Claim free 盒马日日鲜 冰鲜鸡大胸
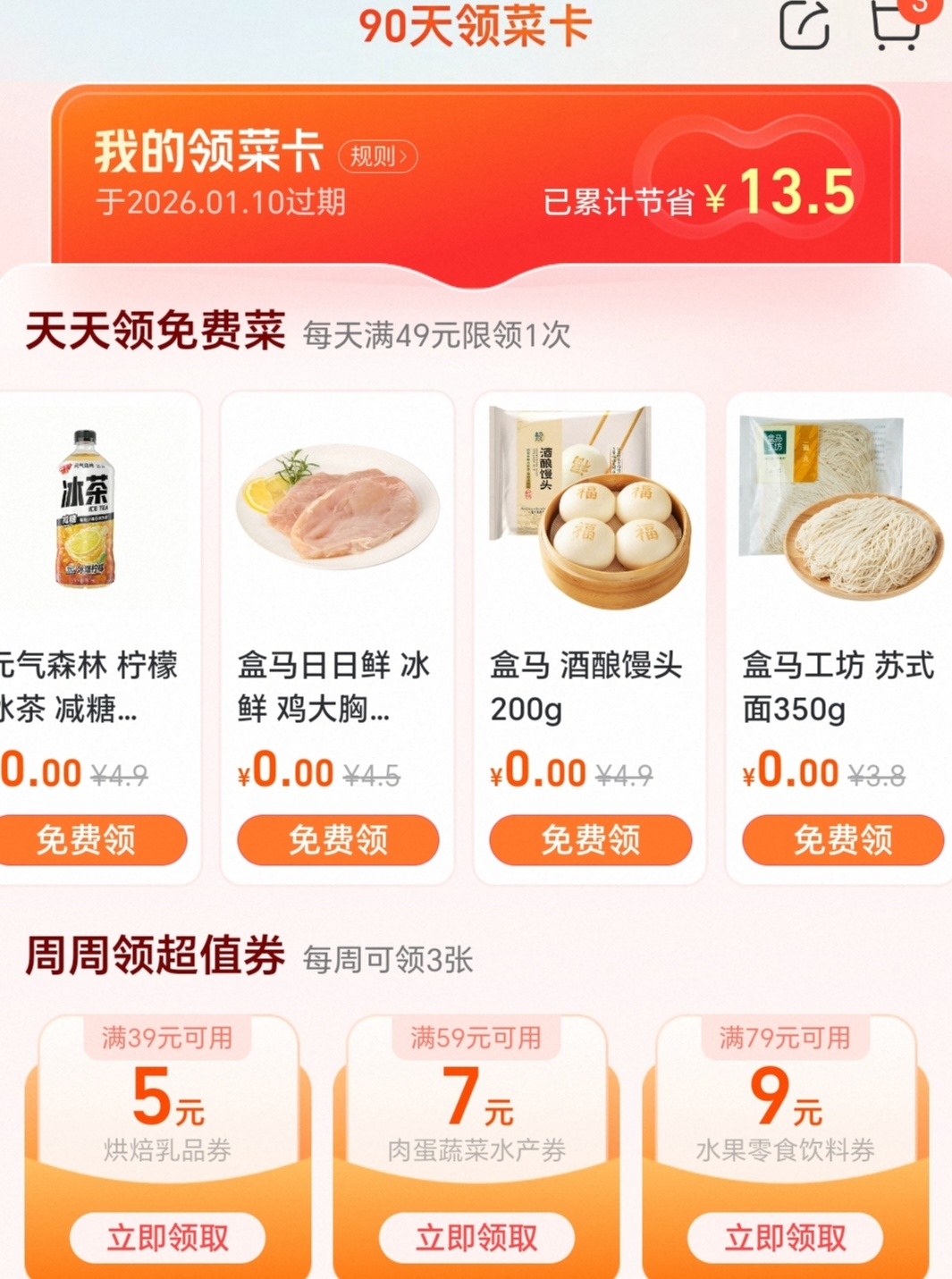Viewport: 952px width, 1279px height. point(338,840)
